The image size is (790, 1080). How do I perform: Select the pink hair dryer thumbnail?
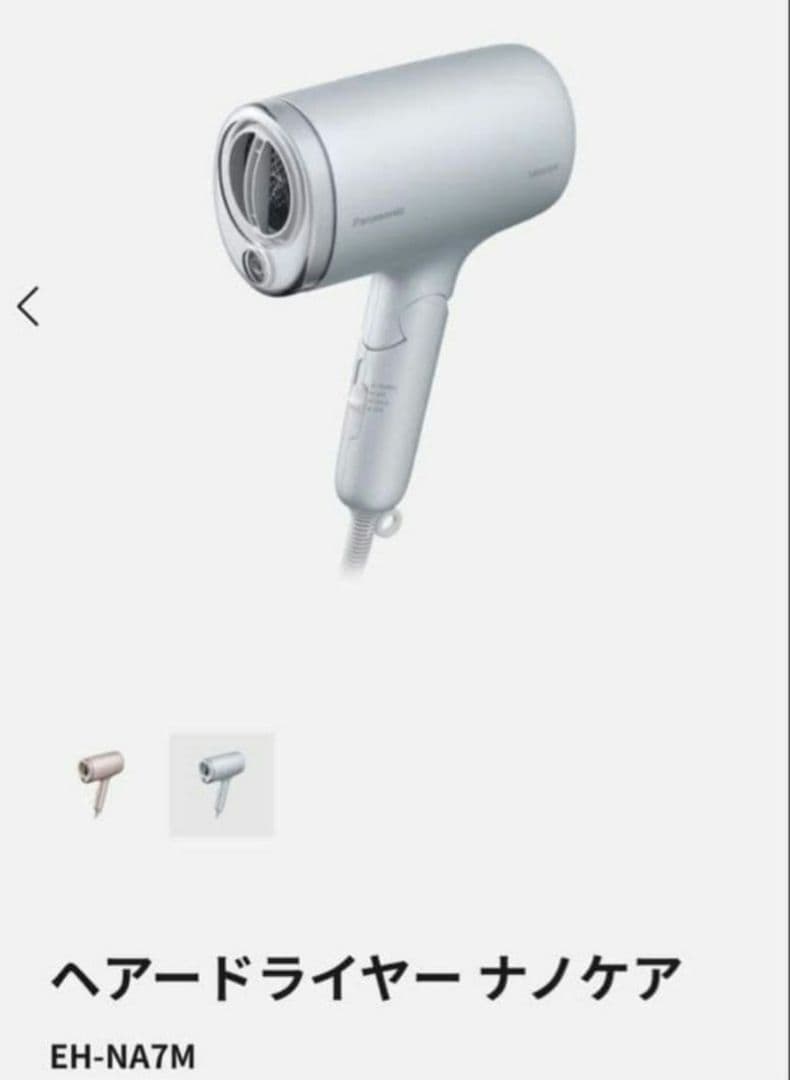101,783
